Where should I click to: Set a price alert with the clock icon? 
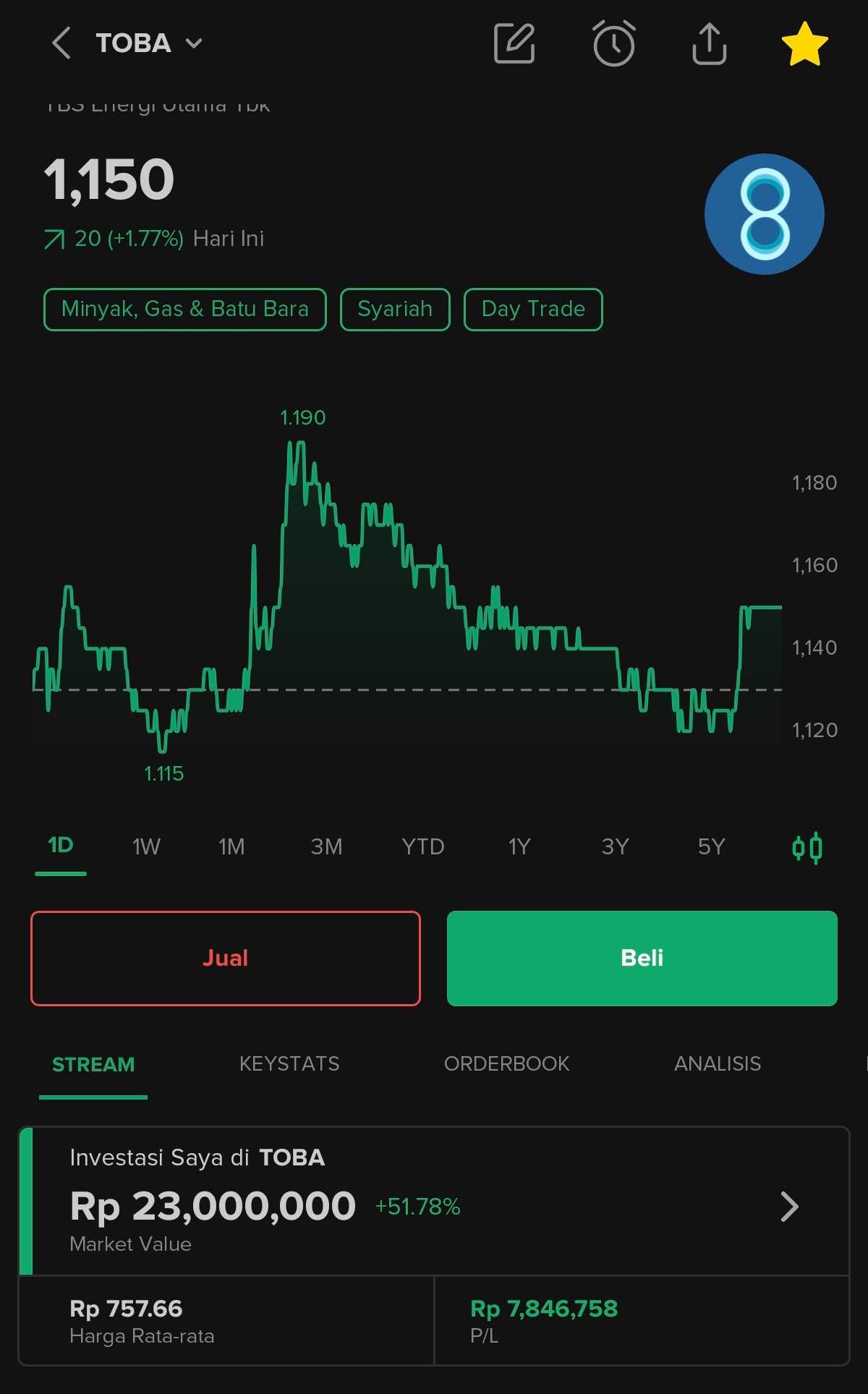click(x=614, y=43)
